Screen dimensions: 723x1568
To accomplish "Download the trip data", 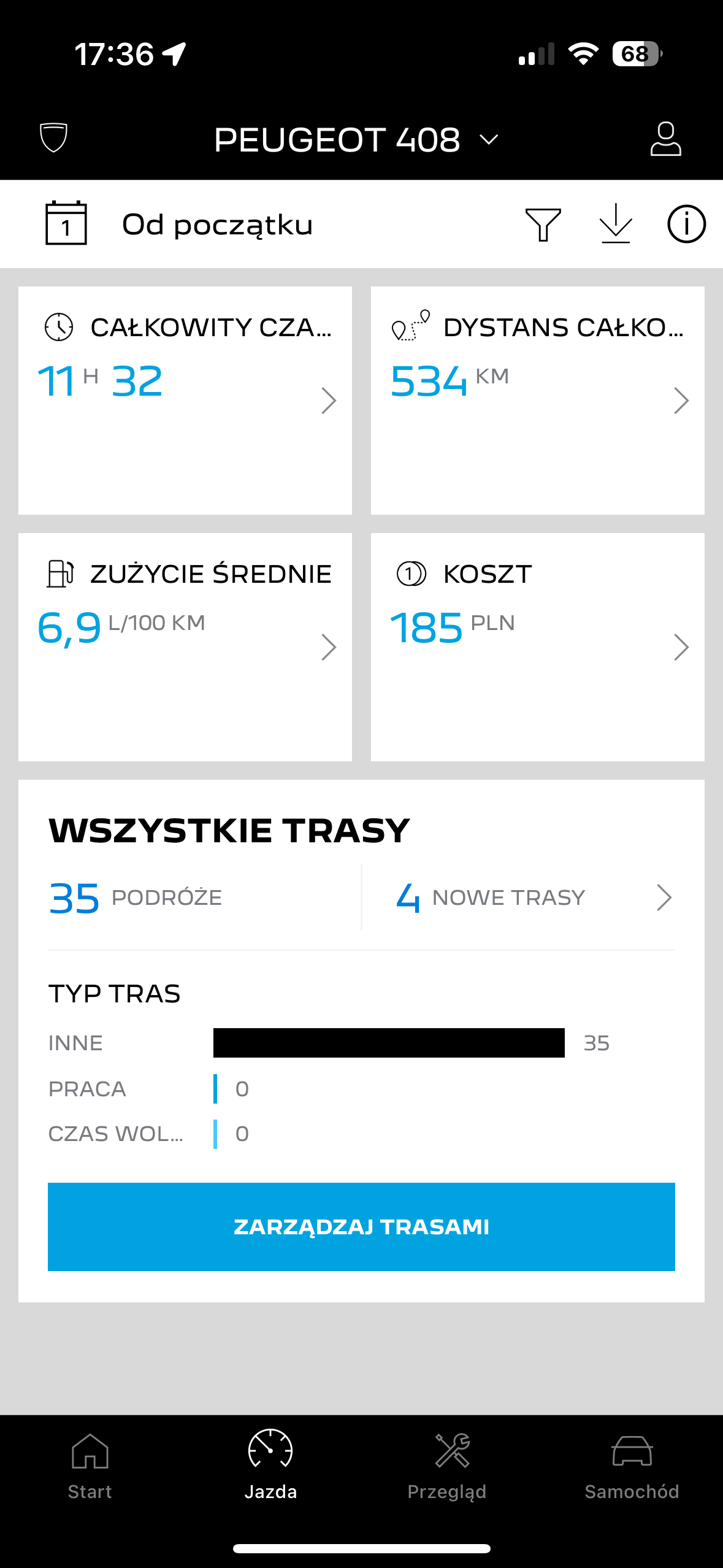I will 616,223.
